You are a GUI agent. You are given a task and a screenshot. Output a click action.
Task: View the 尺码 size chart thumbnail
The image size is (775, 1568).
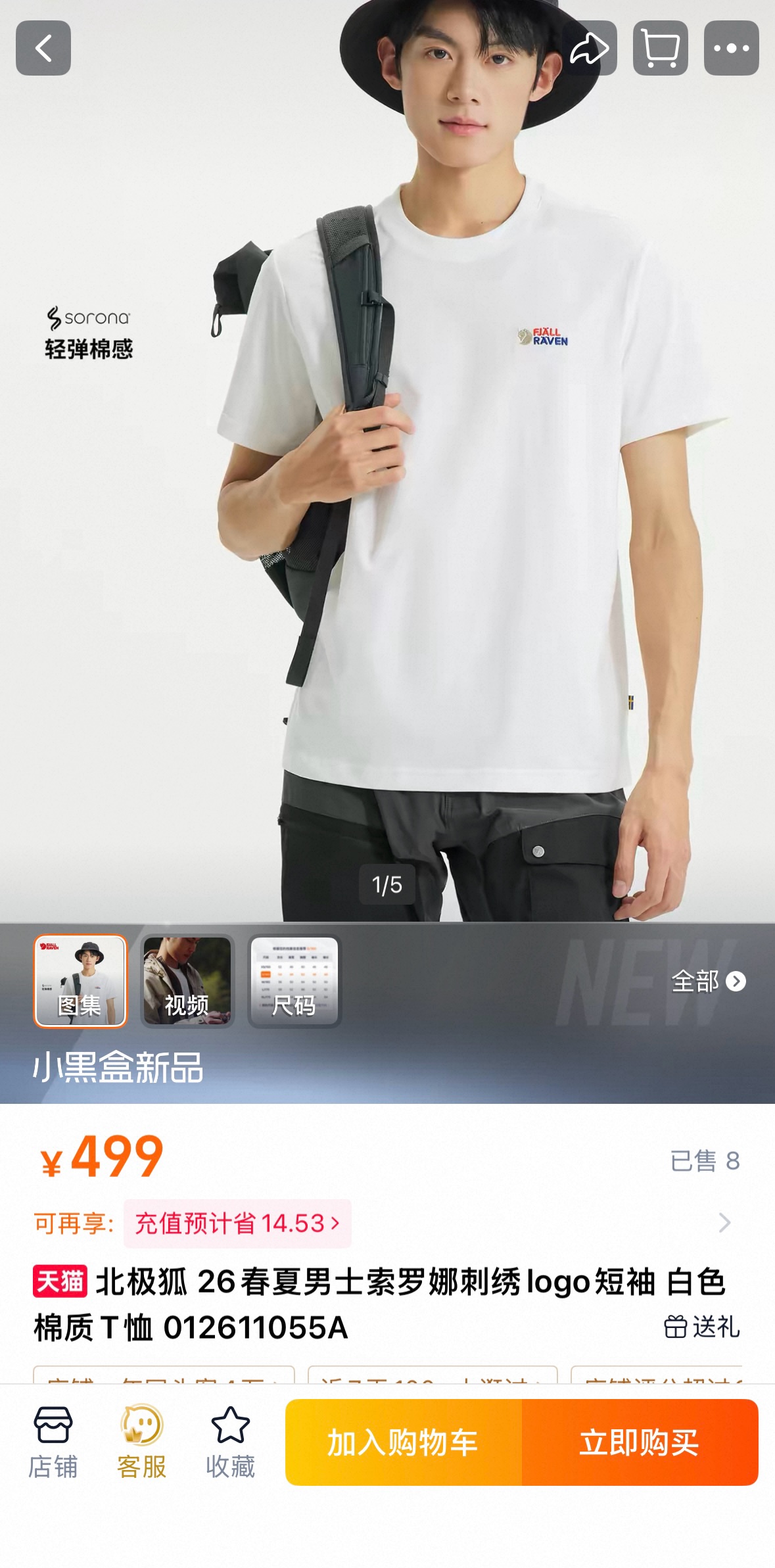point(294,980)
